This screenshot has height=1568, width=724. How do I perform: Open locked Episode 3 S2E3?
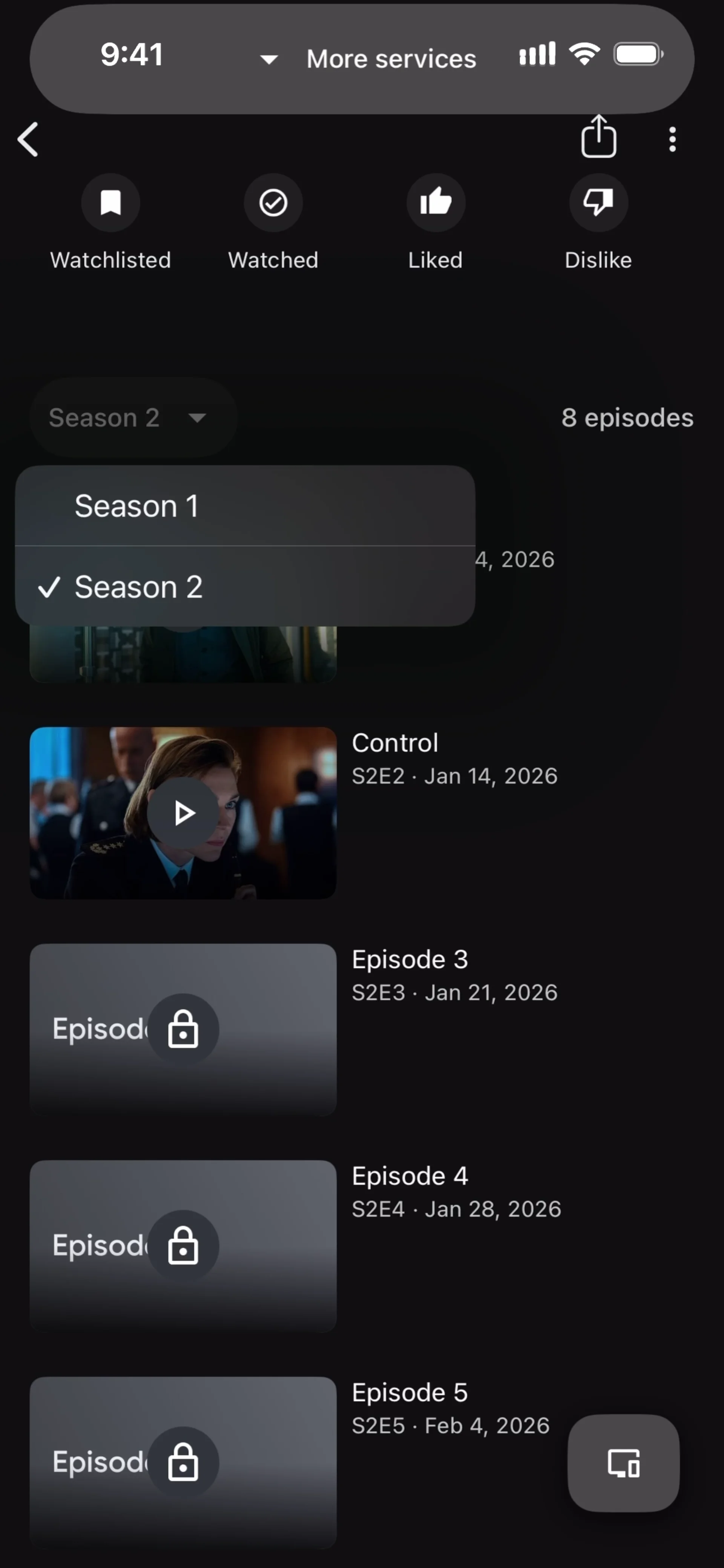point(183,1029)
